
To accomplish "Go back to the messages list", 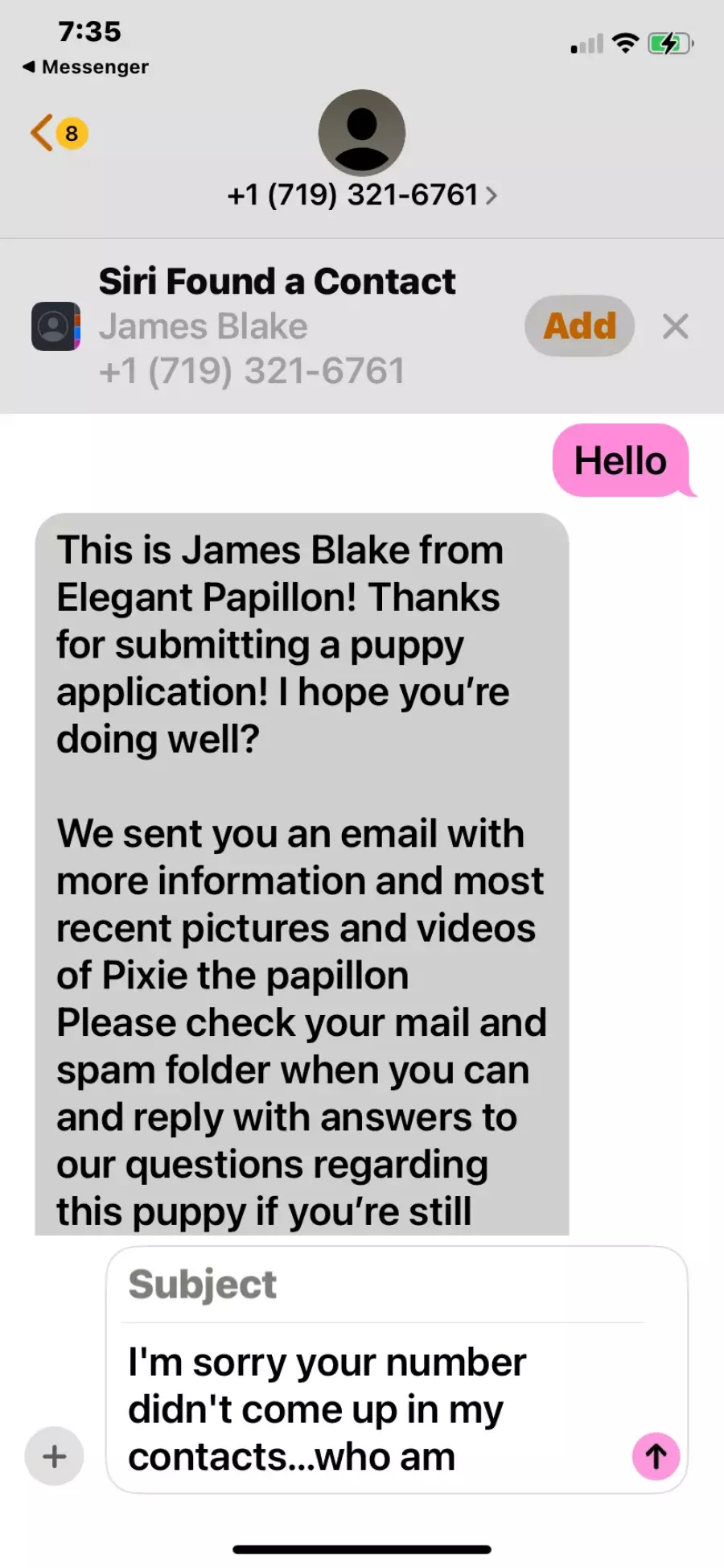I will (x=58, y=133).
